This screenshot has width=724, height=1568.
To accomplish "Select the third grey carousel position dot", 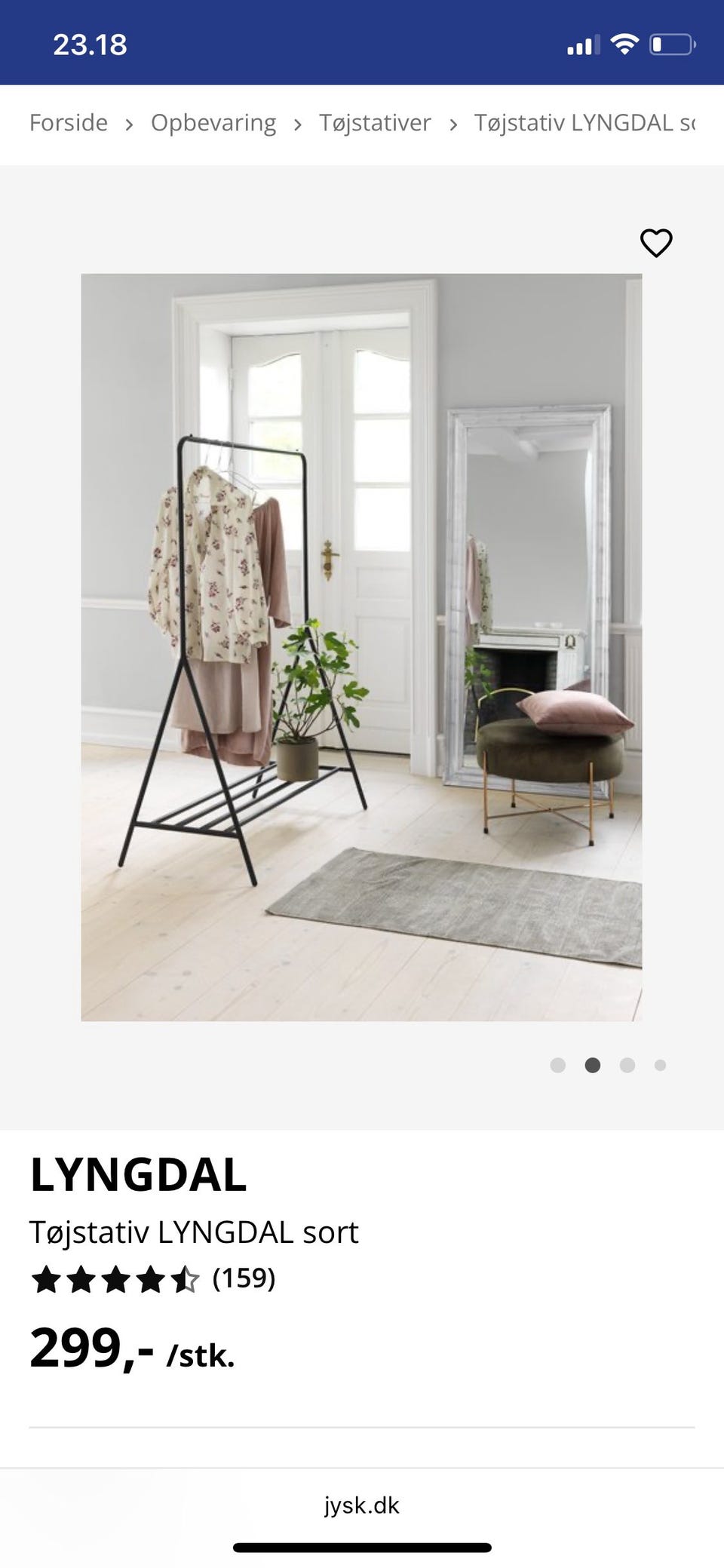I will [627, 1065].
